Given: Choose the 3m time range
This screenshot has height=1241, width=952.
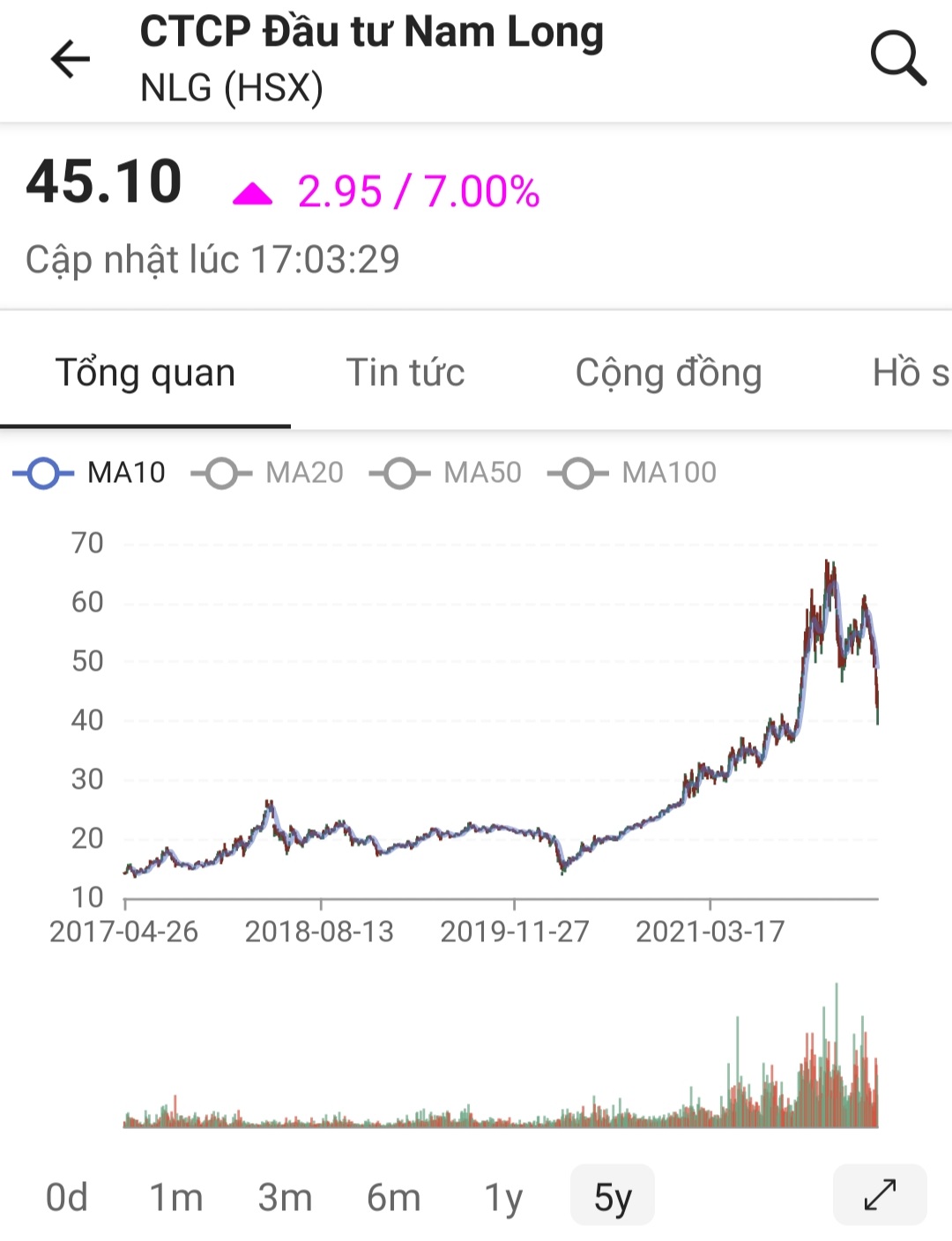Looking at the screenshot, I should 285,1197.
